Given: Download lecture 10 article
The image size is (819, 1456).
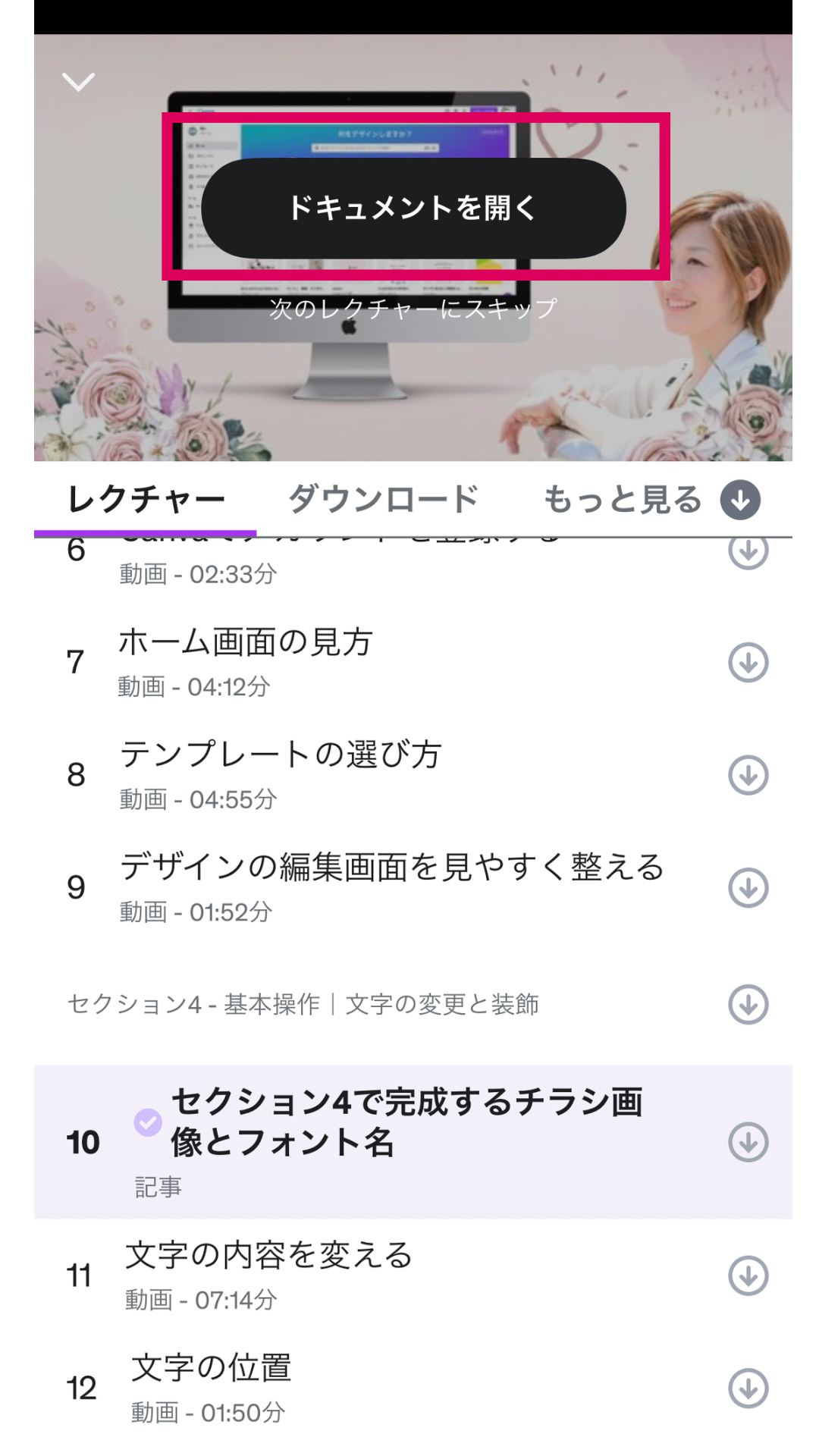Looking at the screenshot, I should [x=748, y=1143].
